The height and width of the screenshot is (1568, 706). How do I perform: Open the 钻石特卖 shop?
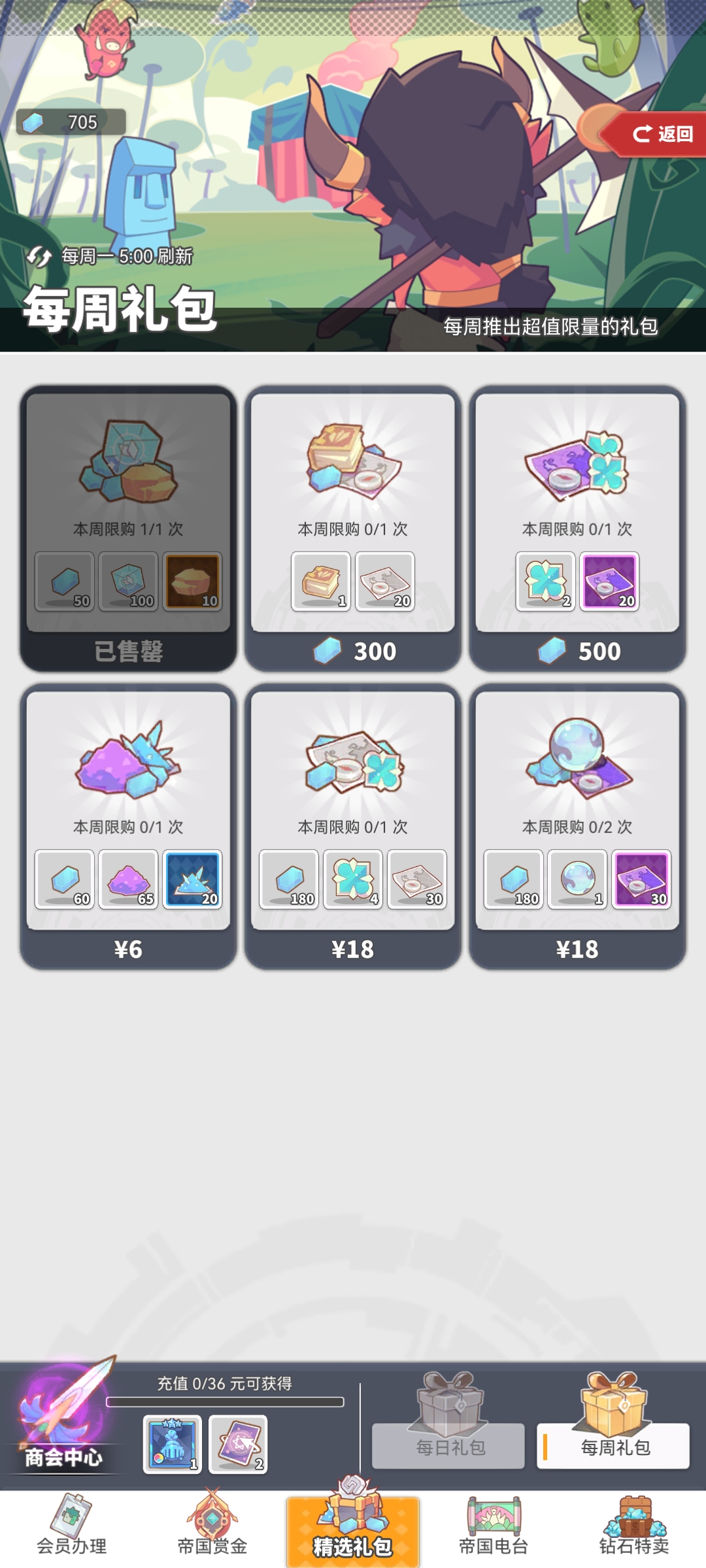click(x=634, y=1529)
